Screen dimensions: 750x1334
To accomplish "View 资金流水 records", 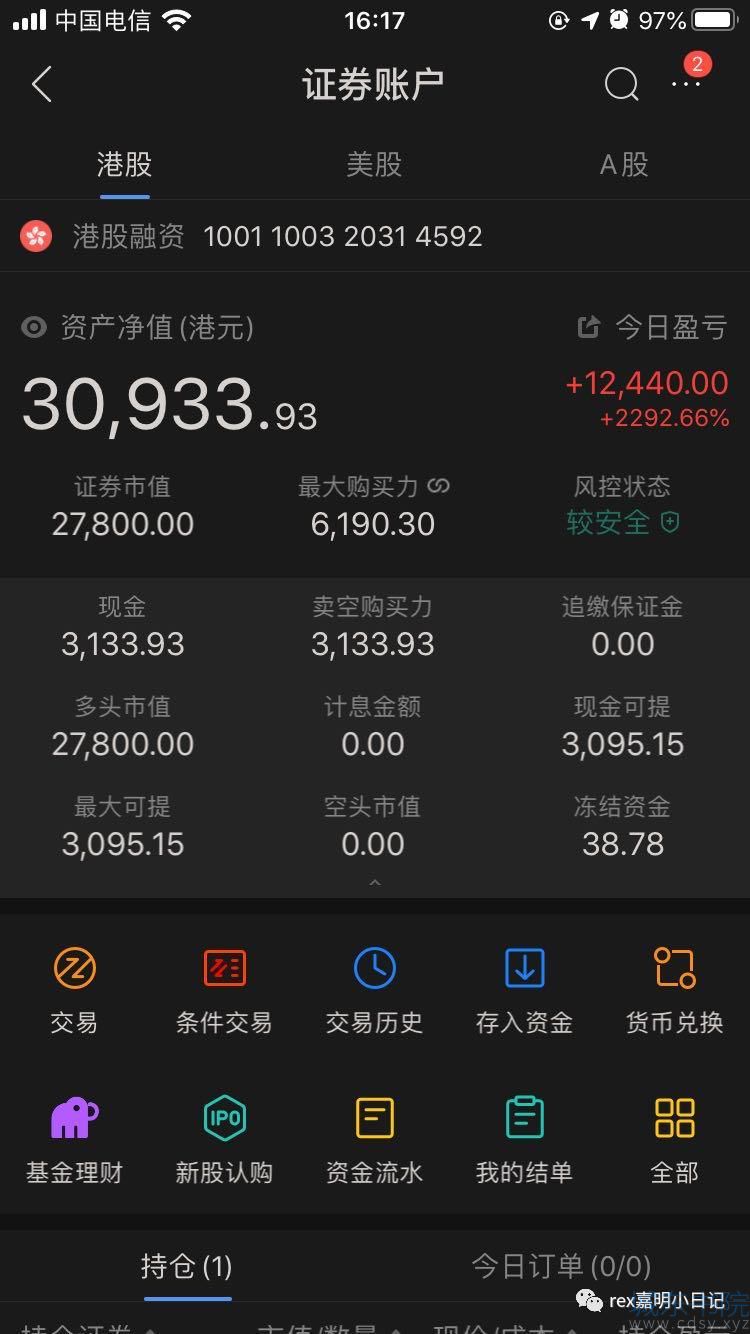I will pyautogui.click(x=374, y=1140).
